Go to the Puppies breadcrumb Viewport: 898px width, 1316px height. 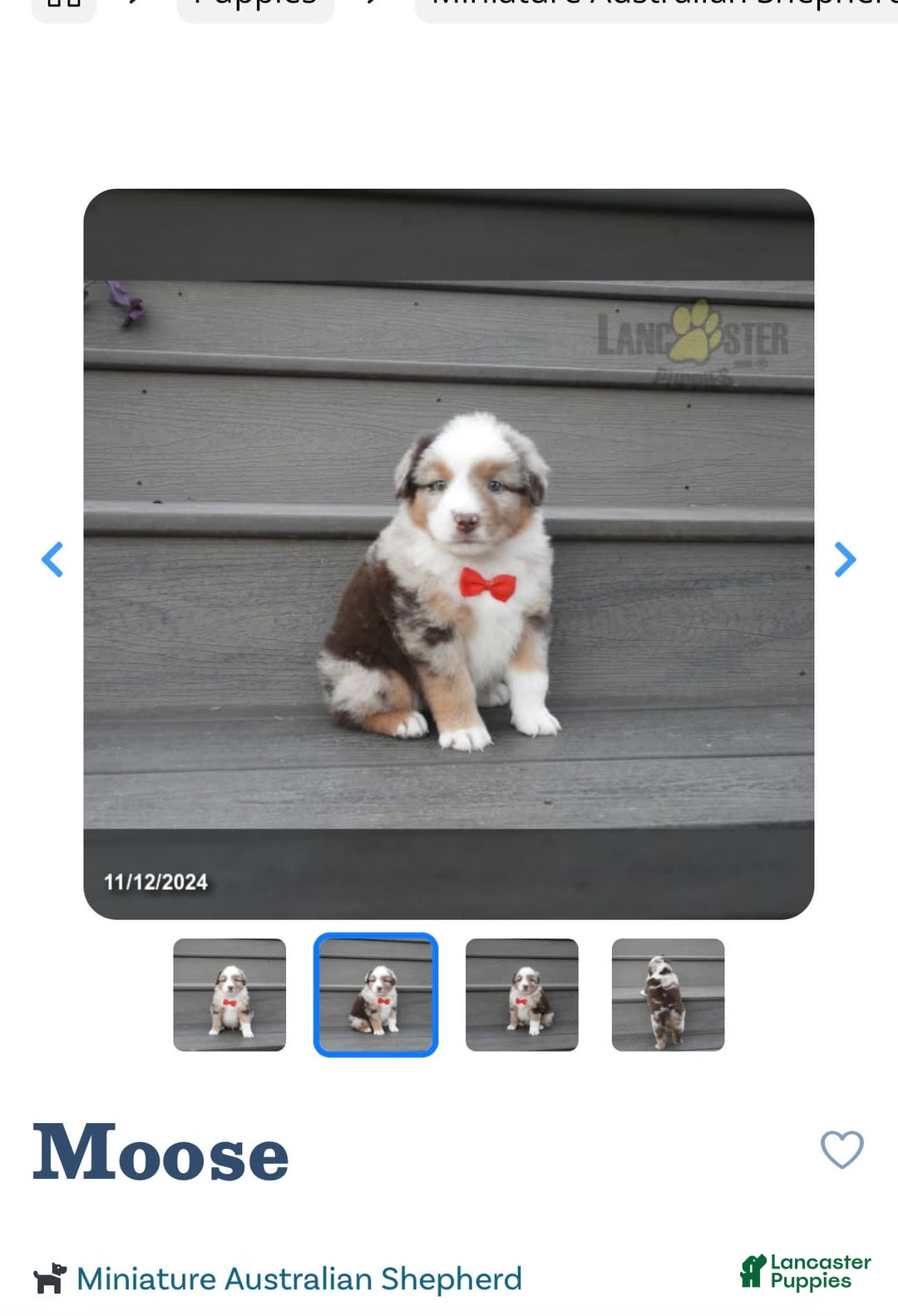255,7
